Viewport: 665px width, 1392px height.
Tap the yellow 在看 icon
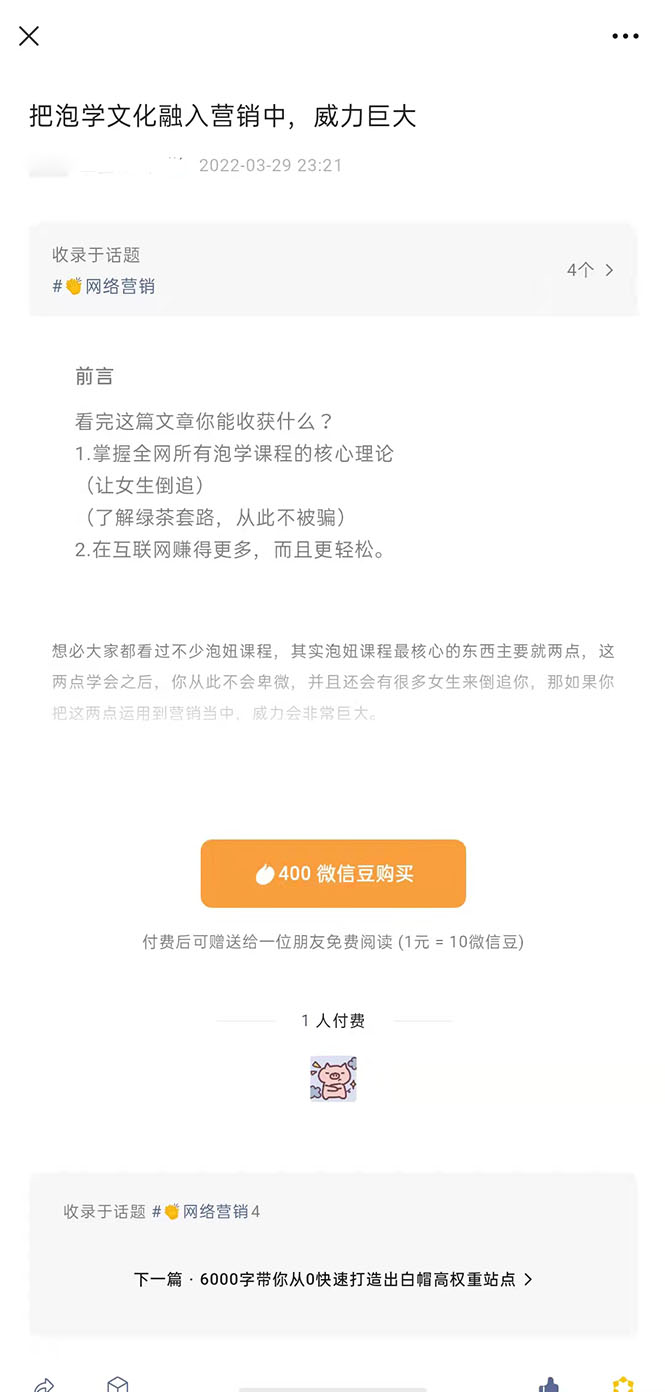[623, 1384]
